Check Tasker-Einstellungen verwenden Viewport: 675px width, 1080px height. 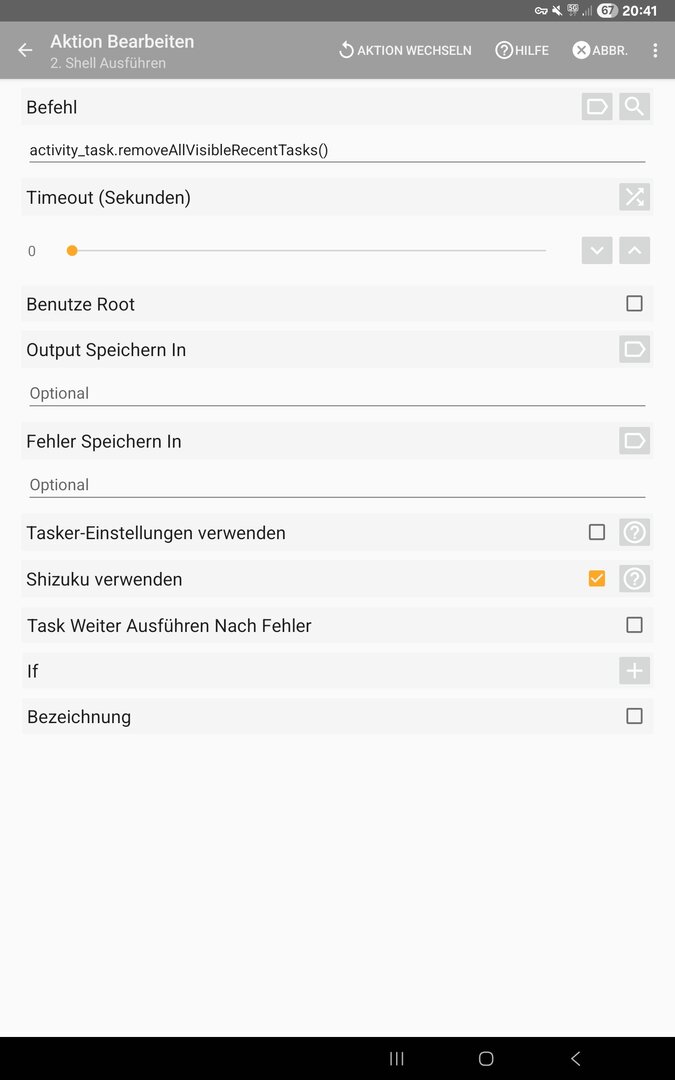[597, 532]
